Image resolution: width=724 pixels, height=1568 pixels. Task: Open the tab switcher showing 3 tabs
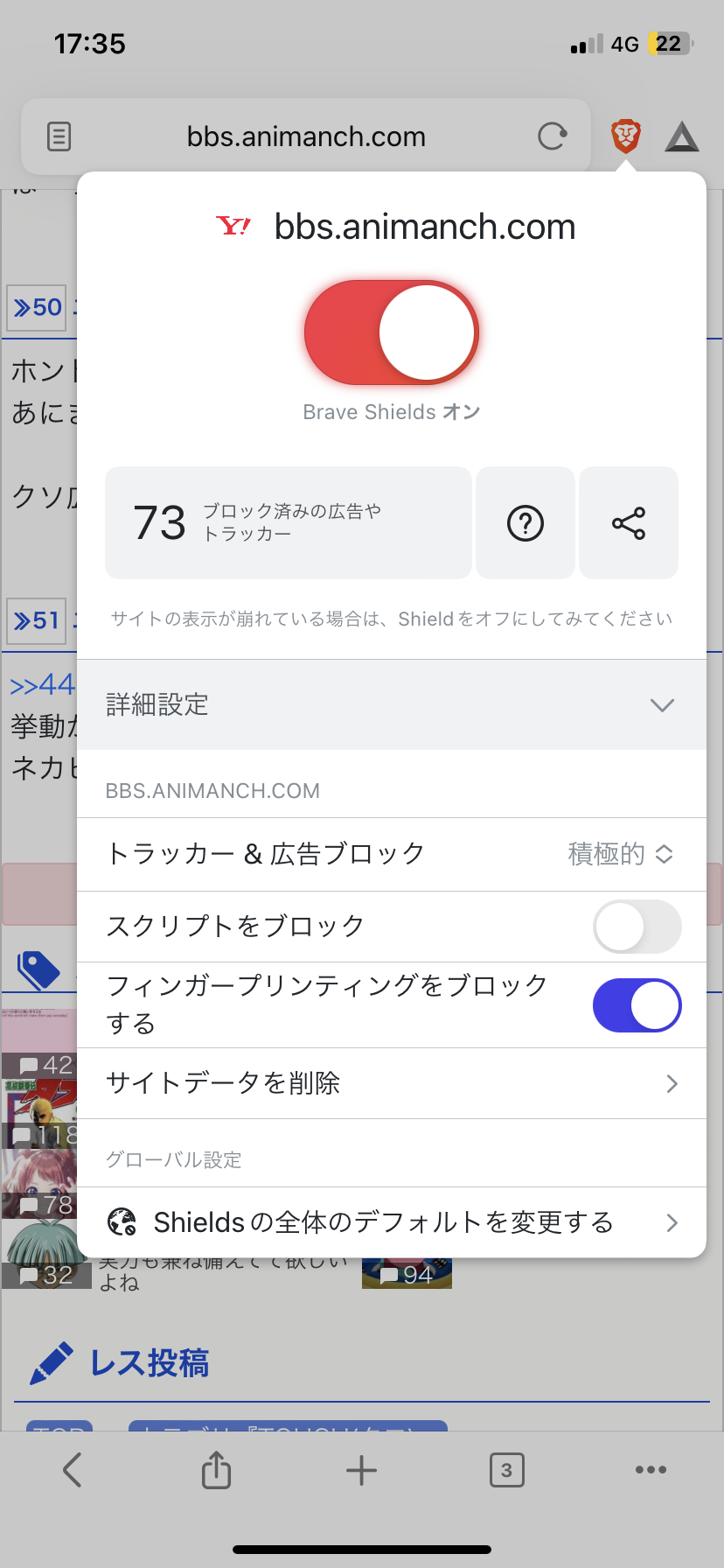[x=506, y=1470]
